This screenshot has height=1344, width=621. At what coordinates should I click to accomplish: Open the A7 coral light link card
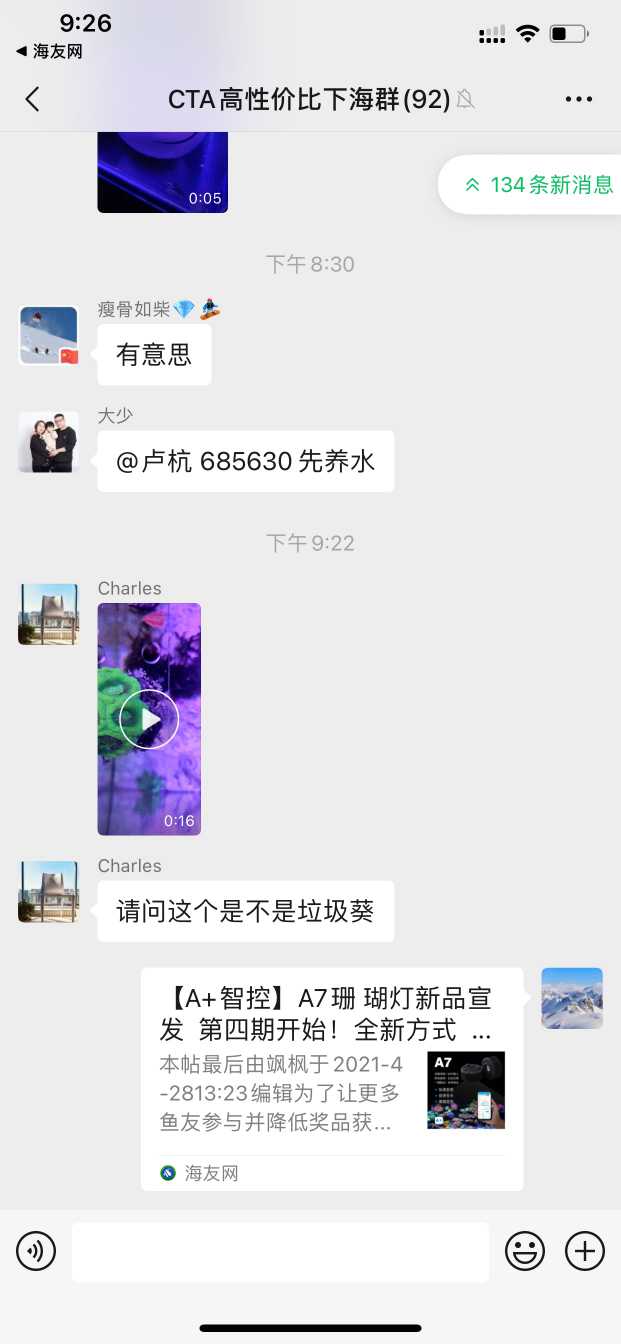pos(332,1078)
